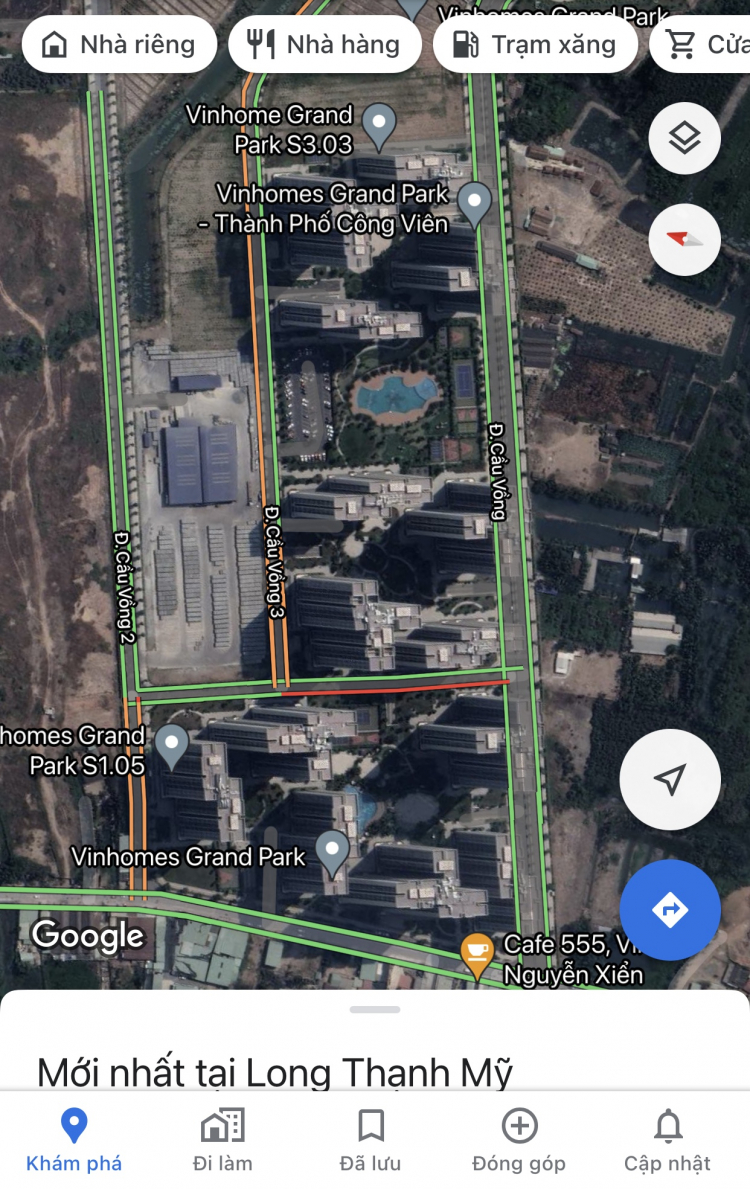
Task: Open the Cafe 555 place marker
Action: [477, 953]
